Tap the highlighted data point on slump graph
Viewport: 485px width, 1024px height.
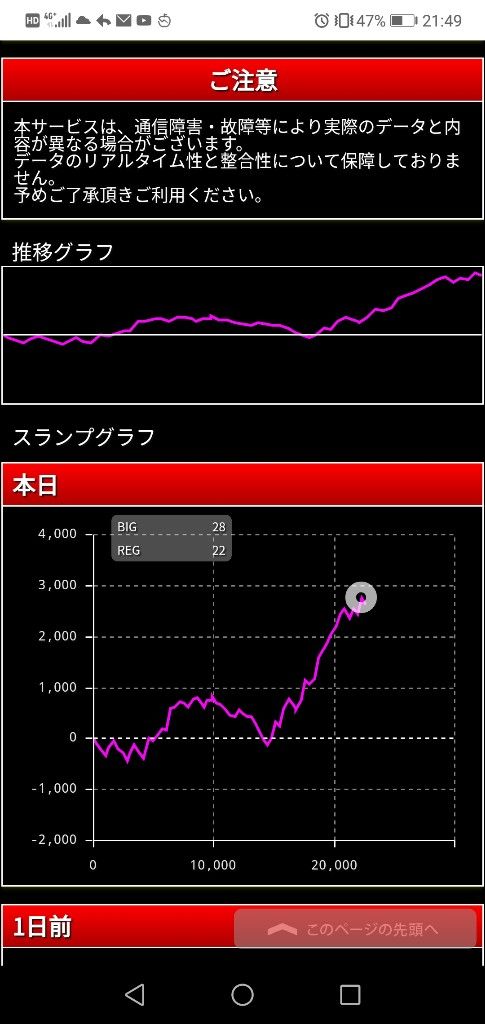[361, 598]
